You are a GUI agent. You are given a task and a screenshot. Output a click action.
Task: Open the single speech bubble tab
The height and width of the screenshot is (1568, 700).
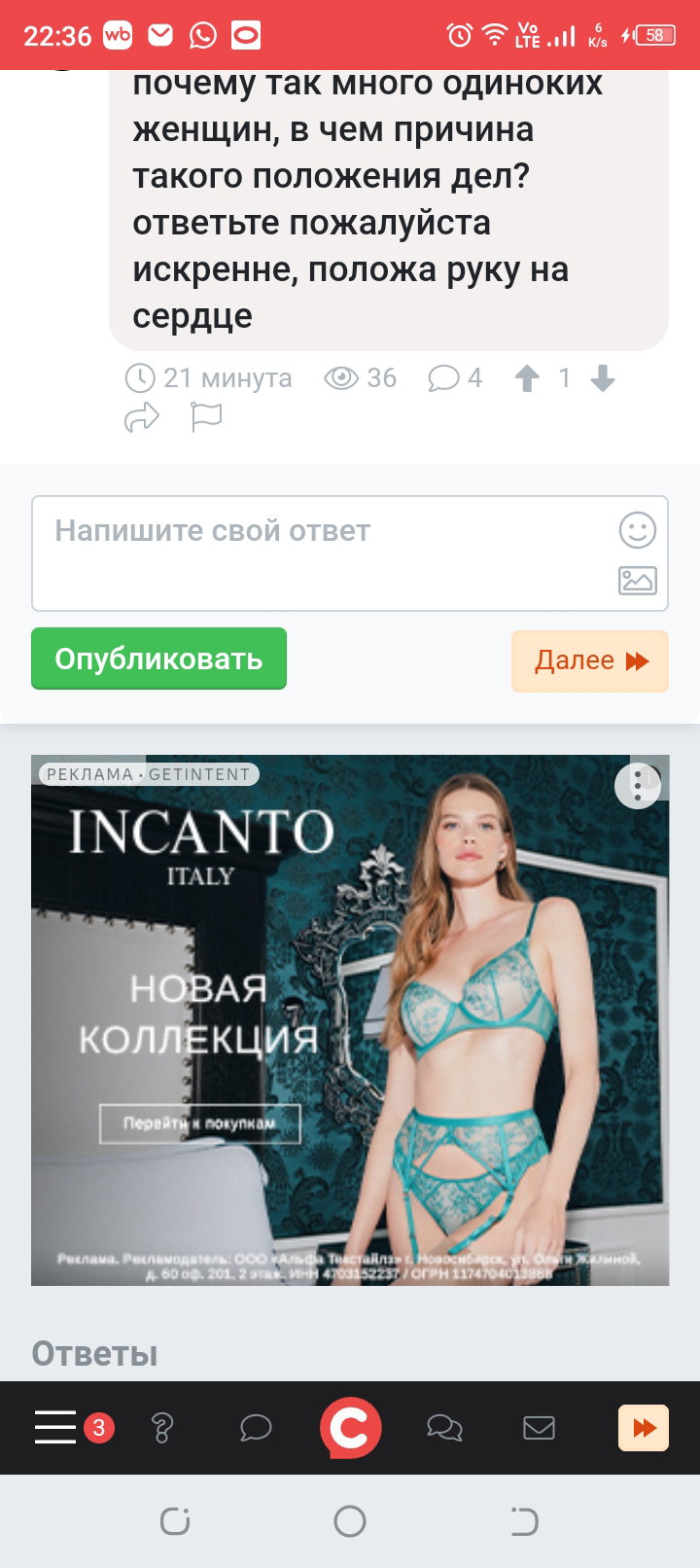click(x=256, y=1427)
